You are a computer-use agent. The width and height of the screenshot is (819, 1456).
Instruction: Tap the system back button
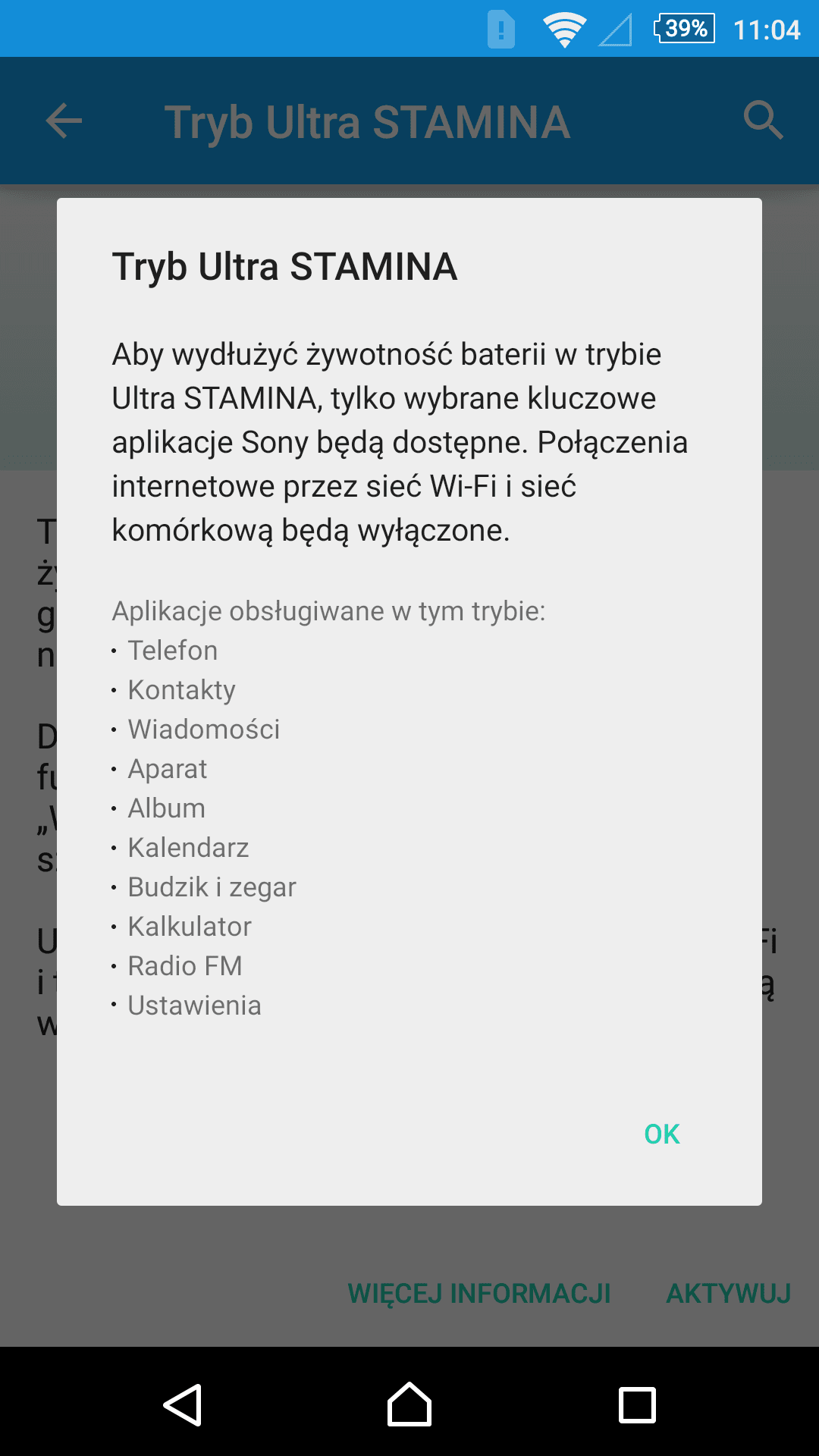[183, 1405]
